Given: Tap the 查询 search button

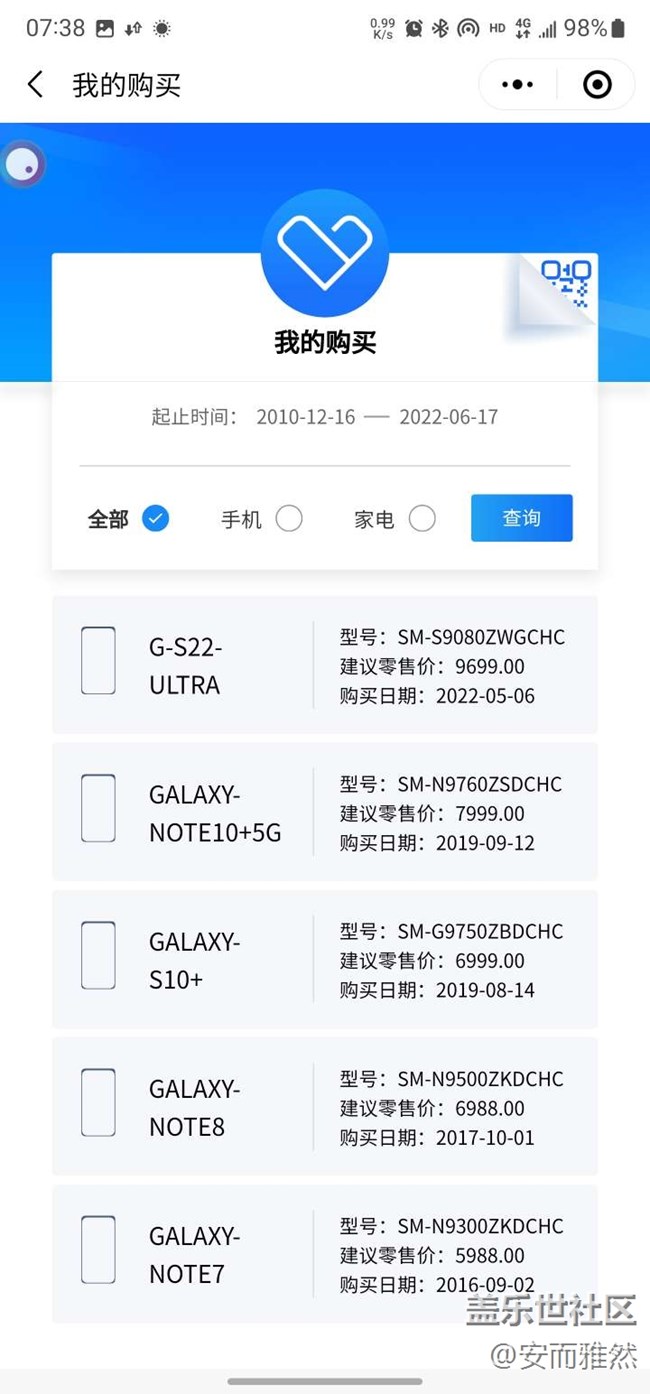Looking at the screenshot, I should 522,518.
